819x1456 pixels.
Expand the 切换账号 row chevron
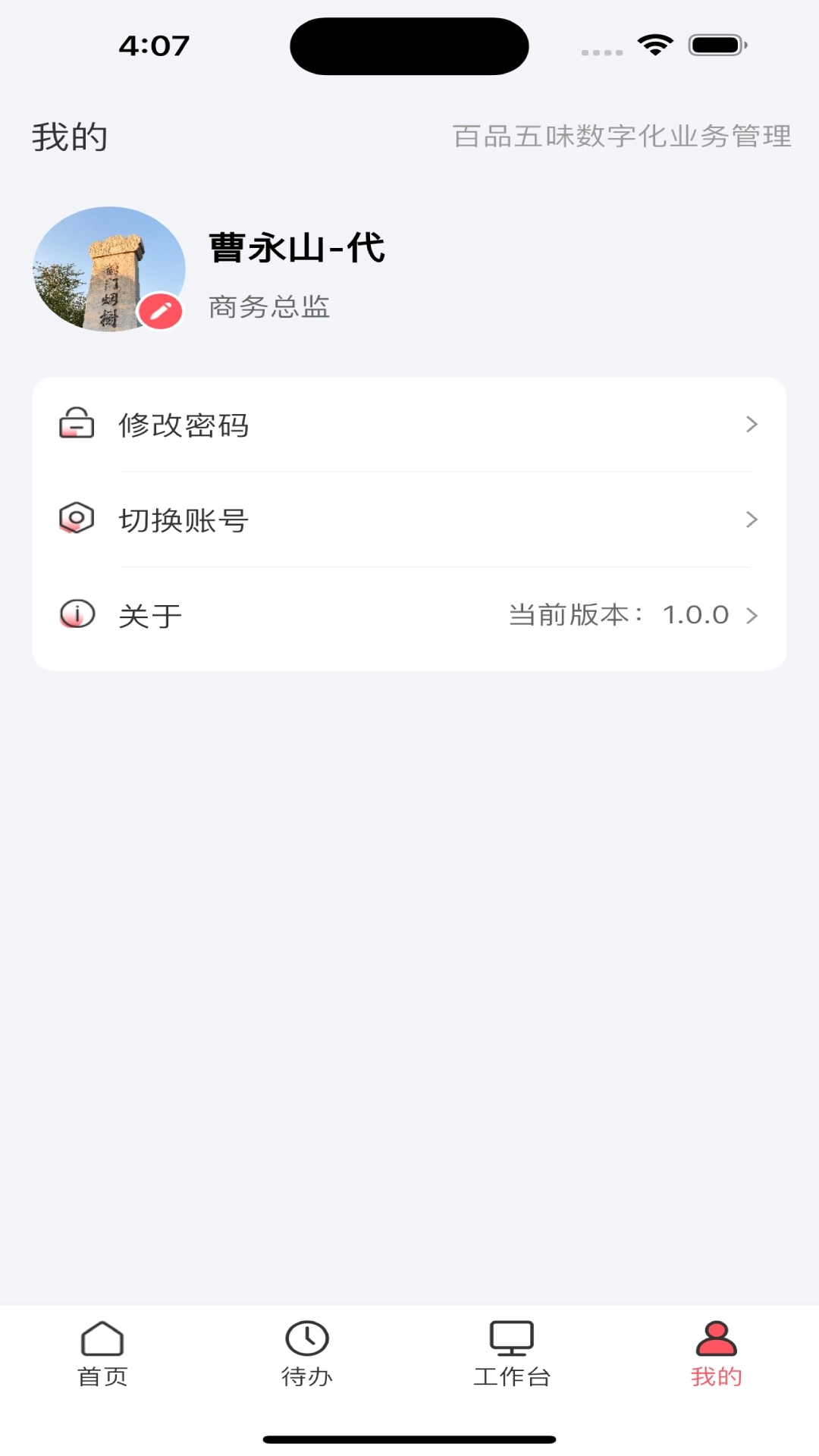pyautogui.click(x=752, y=520)
